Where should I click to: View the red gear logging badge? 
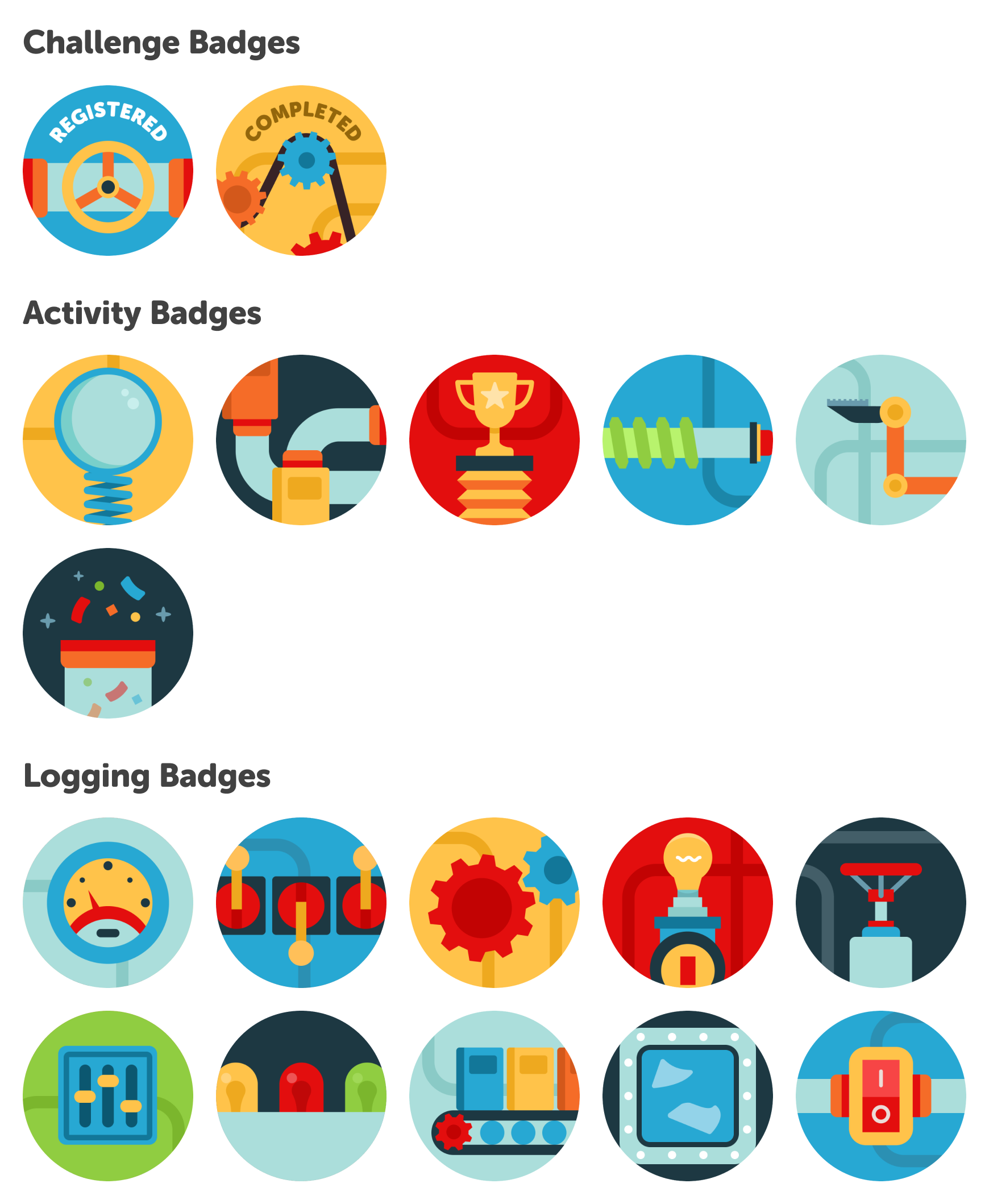(x=494, y=903)
